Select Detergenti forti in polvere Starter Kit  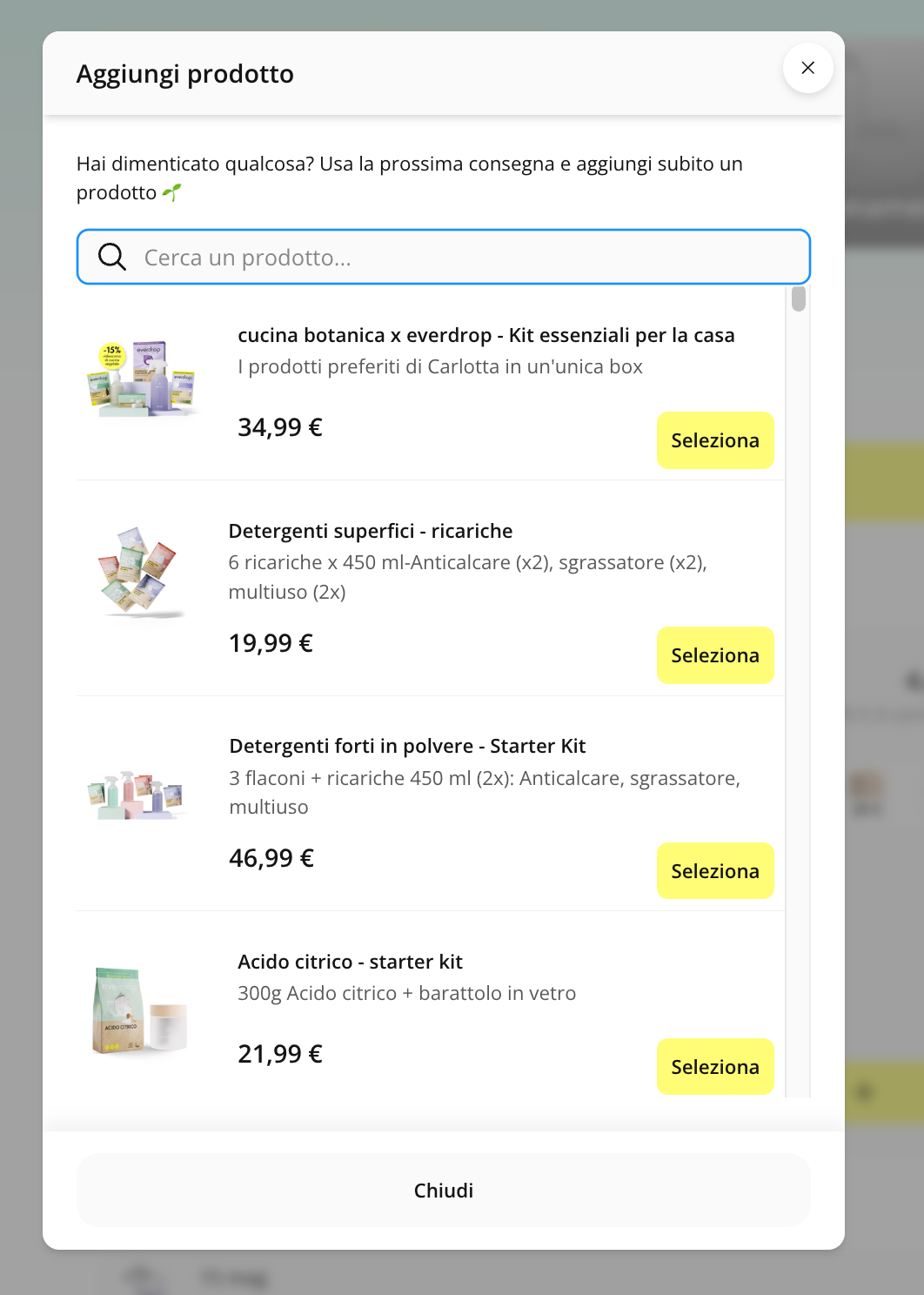pyautogui.click(x=714, y=871)
